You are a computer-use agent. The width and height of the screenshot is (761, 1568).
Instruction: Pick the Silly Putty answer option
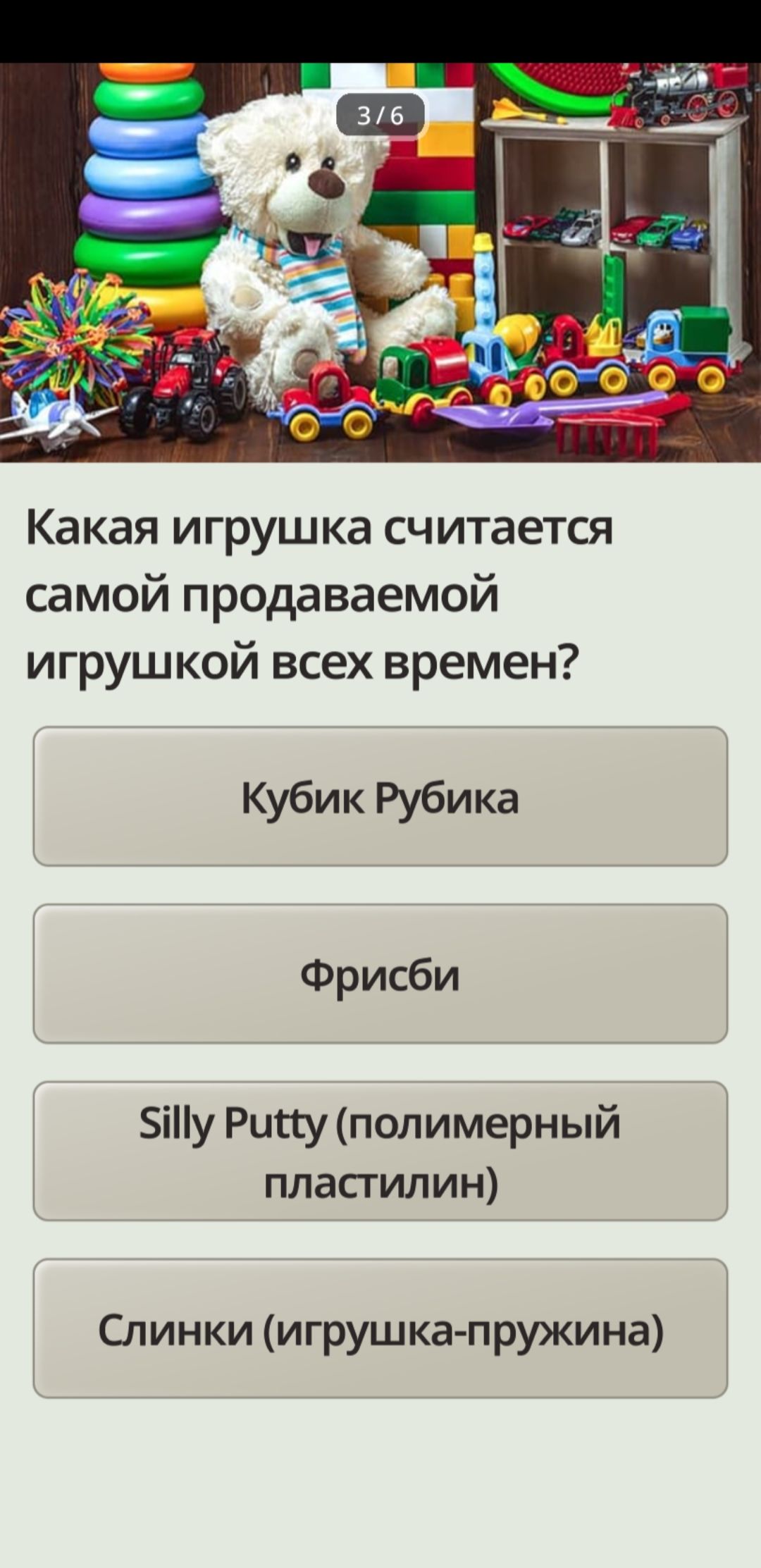[380, 1152]
